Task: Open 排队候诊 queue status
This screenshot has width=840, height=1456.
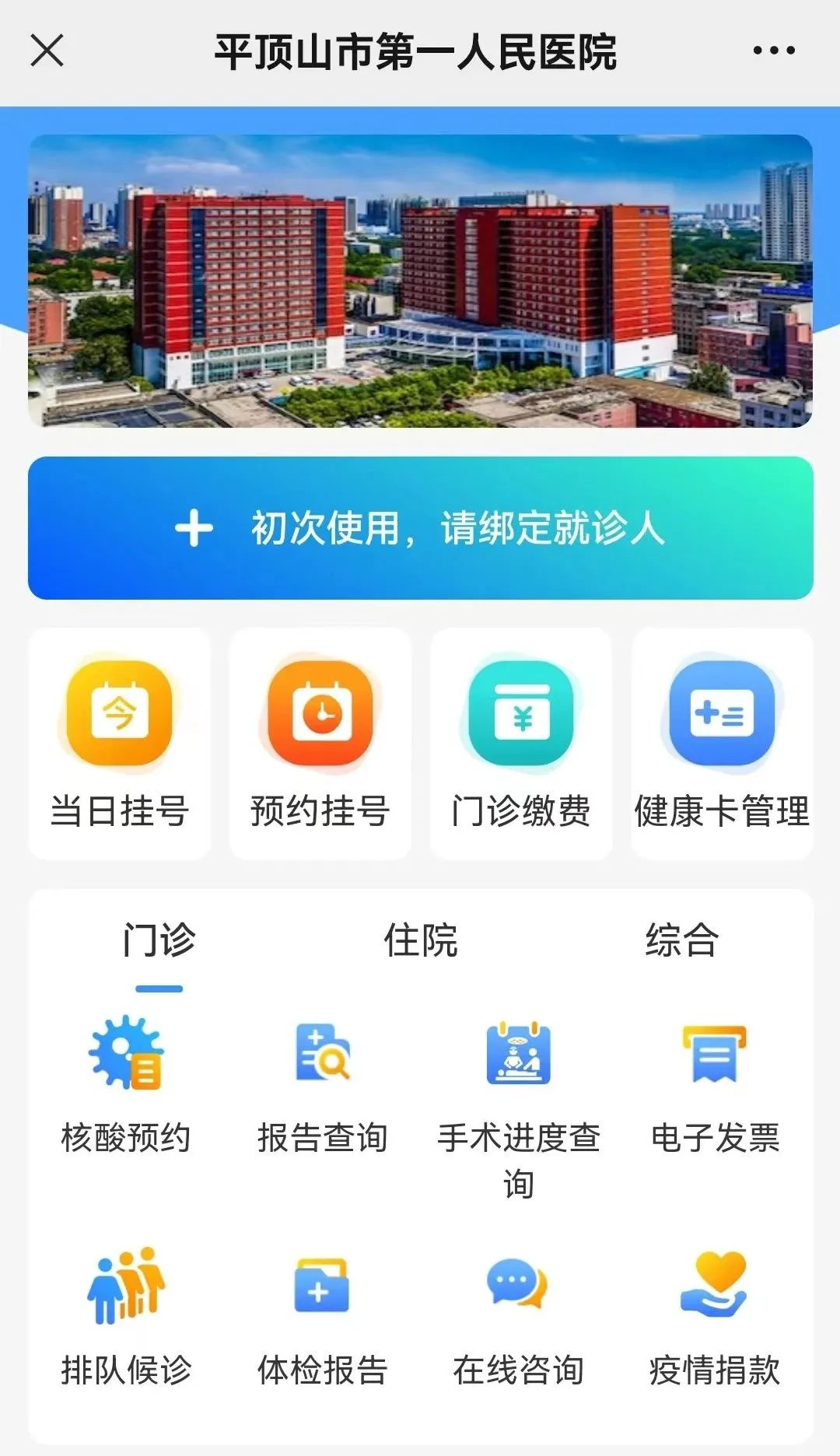Action: 126,1314
